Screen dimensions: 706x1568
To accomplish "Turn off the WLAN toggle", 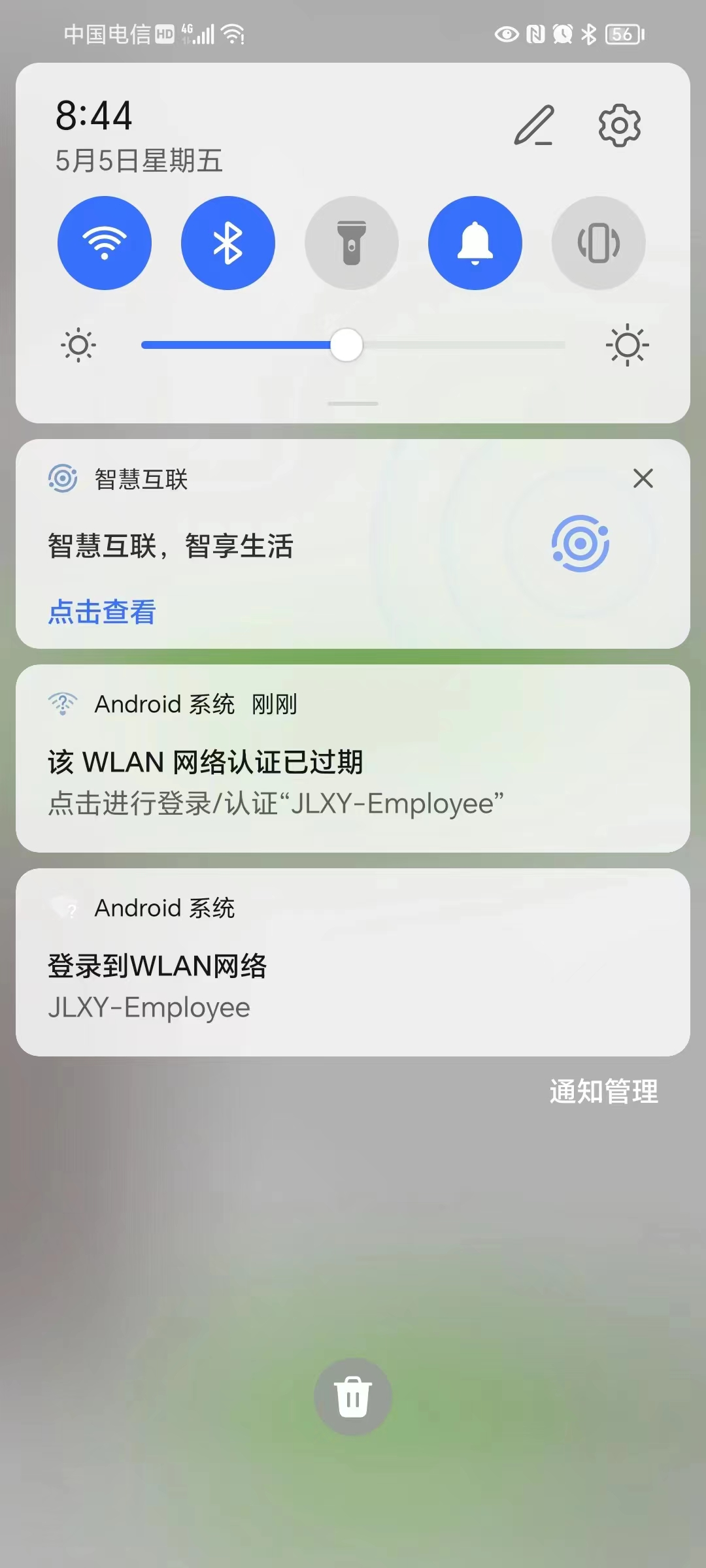I will (x=105, y=243).
